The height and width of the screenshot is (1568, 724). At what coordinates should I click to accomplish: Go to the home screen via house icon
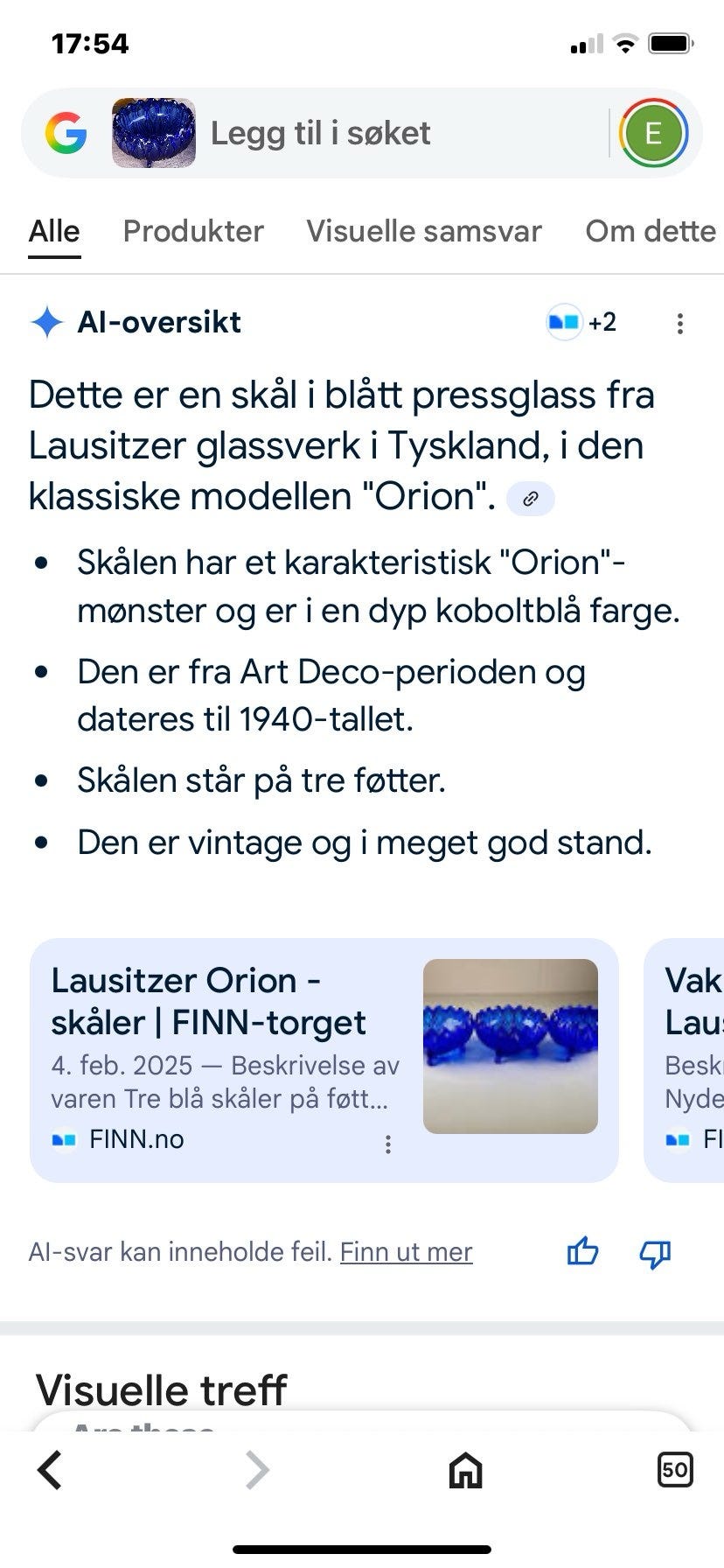click(464, 1470)
